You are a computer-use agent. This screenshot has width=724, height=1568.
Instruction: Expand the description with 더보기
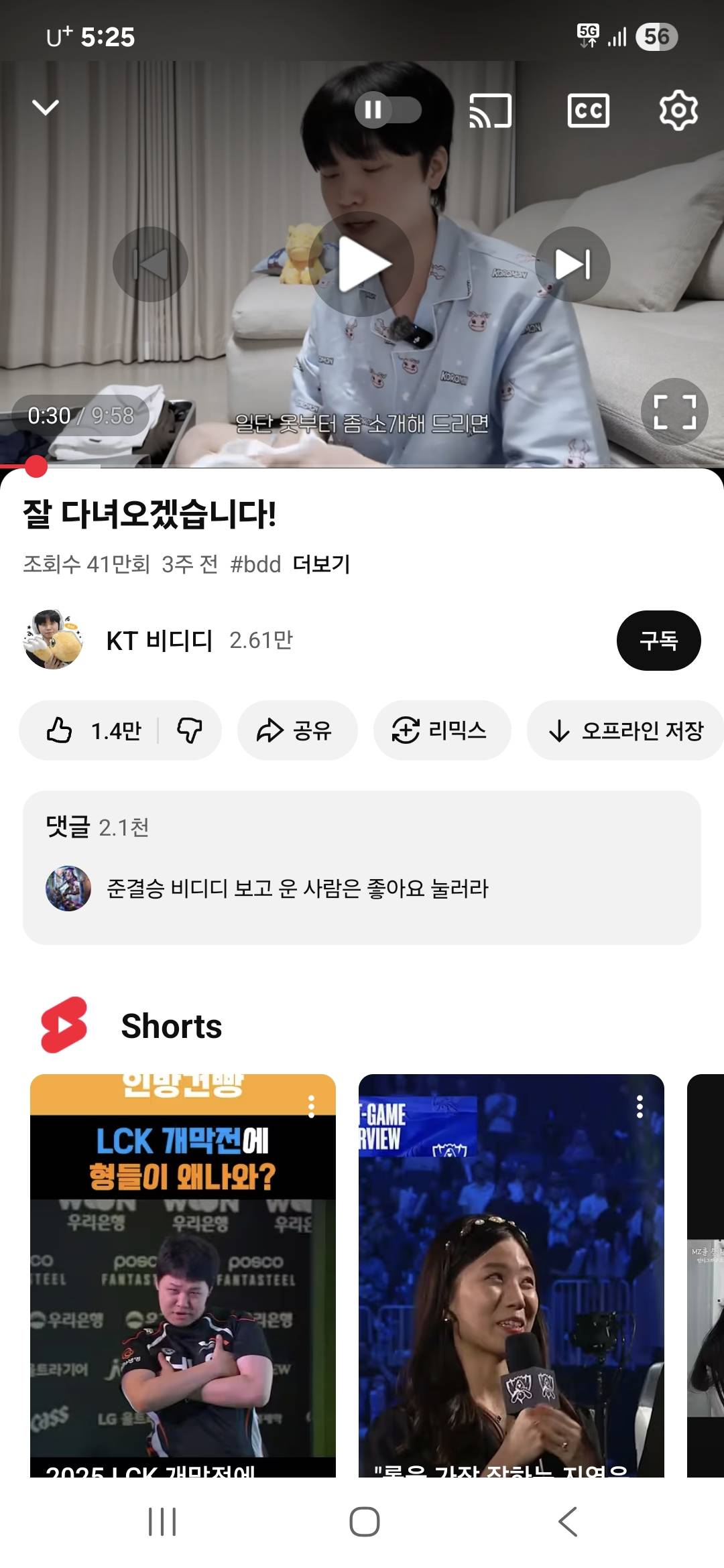(321, 564)
